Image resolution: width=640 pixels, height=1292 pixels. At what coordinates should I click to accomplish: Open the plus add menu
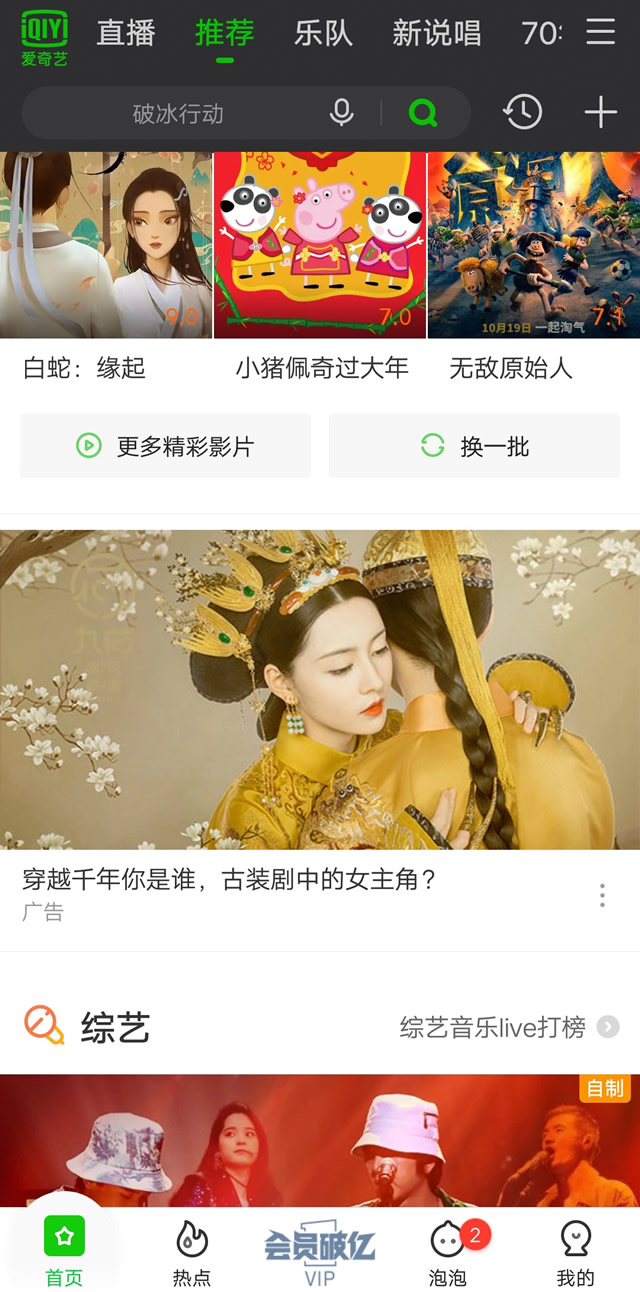coord(600,113)
